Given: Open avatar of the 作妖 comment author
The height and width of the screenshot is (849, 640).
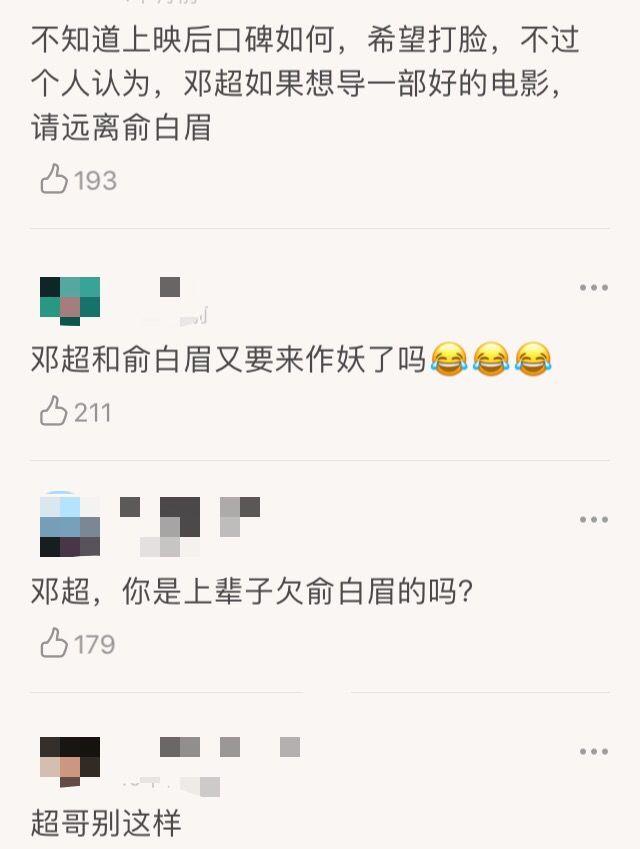Looking at the screenshot, I should pos(70,299).
